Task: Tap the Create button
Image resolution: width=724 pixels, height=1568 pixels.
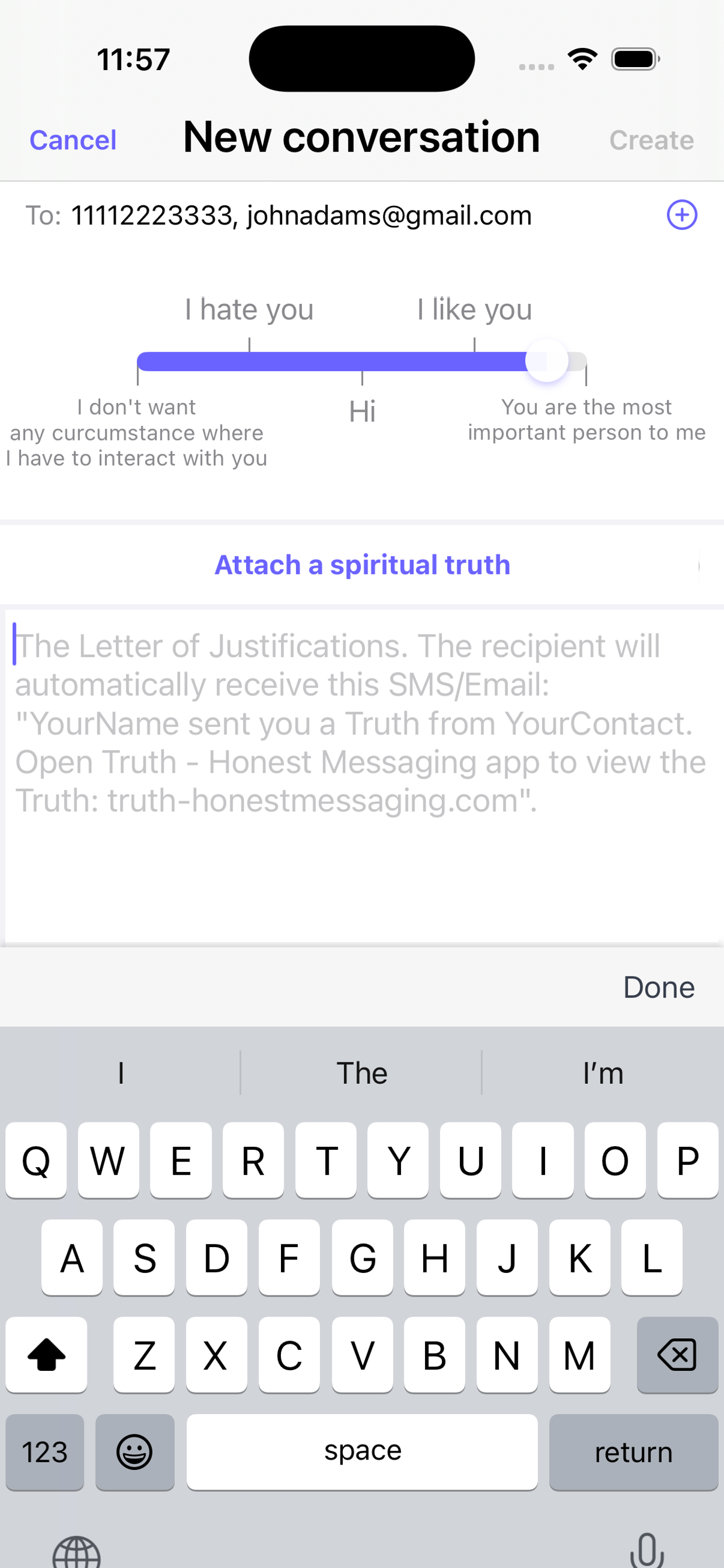Action: pyautogui.click(x=651, y=140)
